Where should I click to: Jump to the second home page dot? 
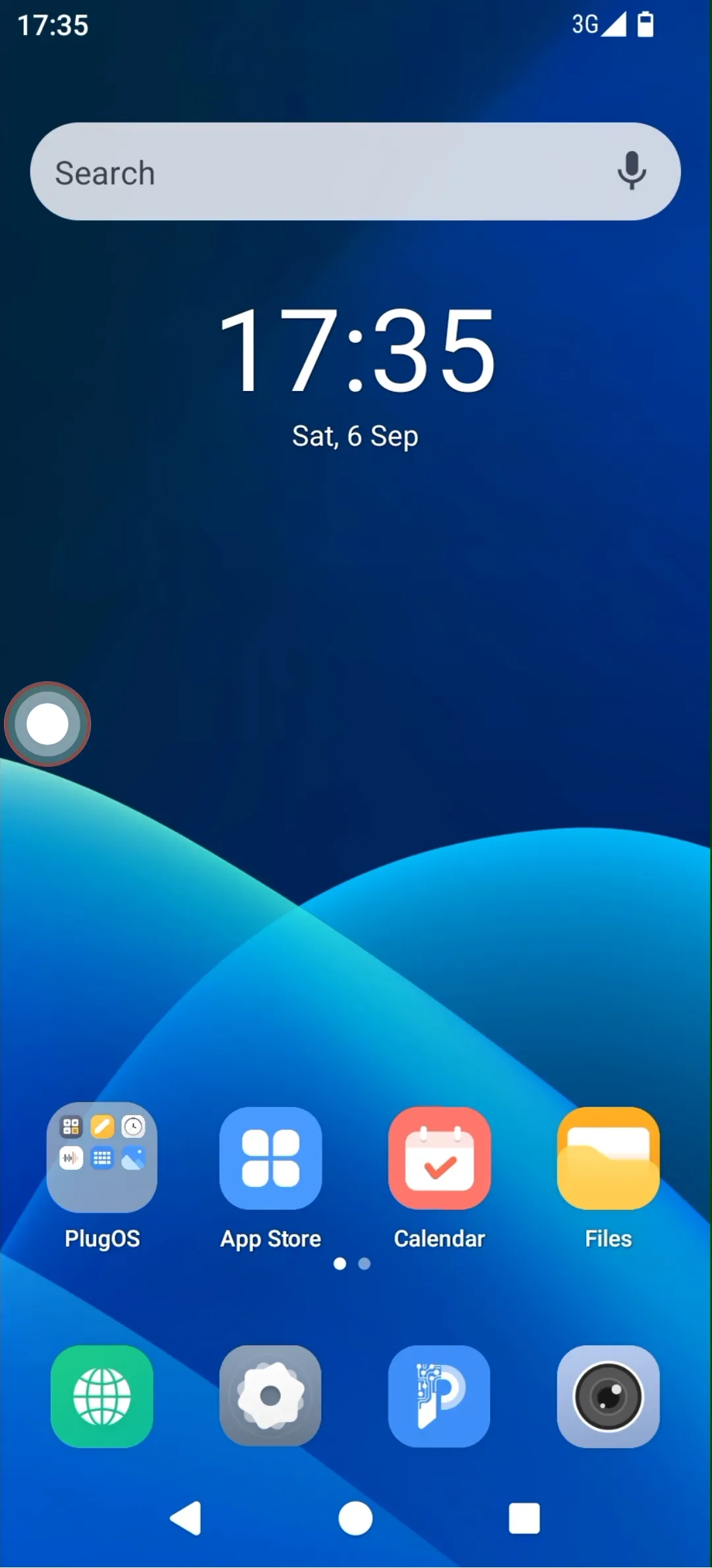pyautogui.click(x=365, y=1263)
